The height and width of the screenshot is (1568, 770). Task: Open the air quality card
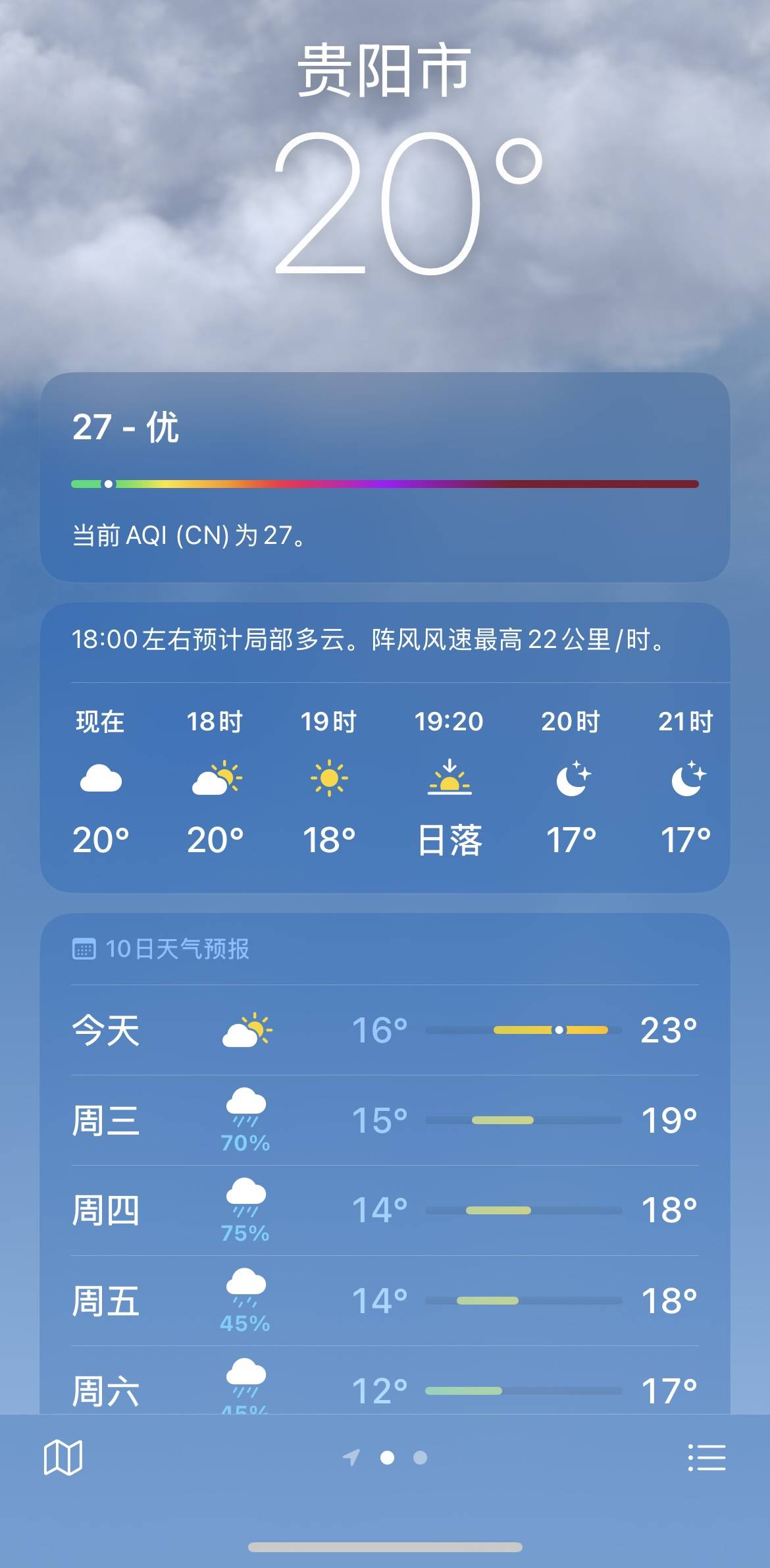point(385,477)
